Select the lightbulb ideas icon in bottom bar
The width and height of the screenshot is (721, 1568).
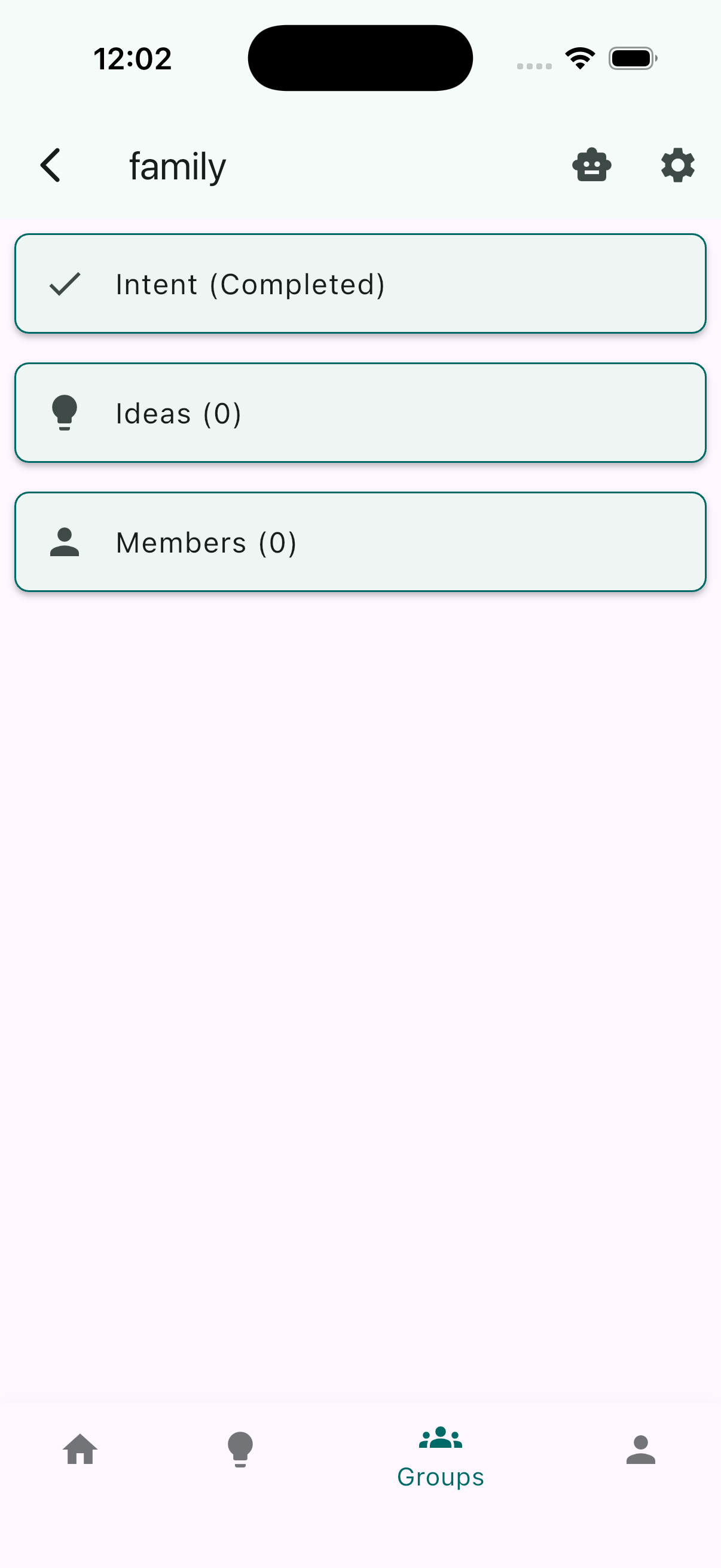240,1451
